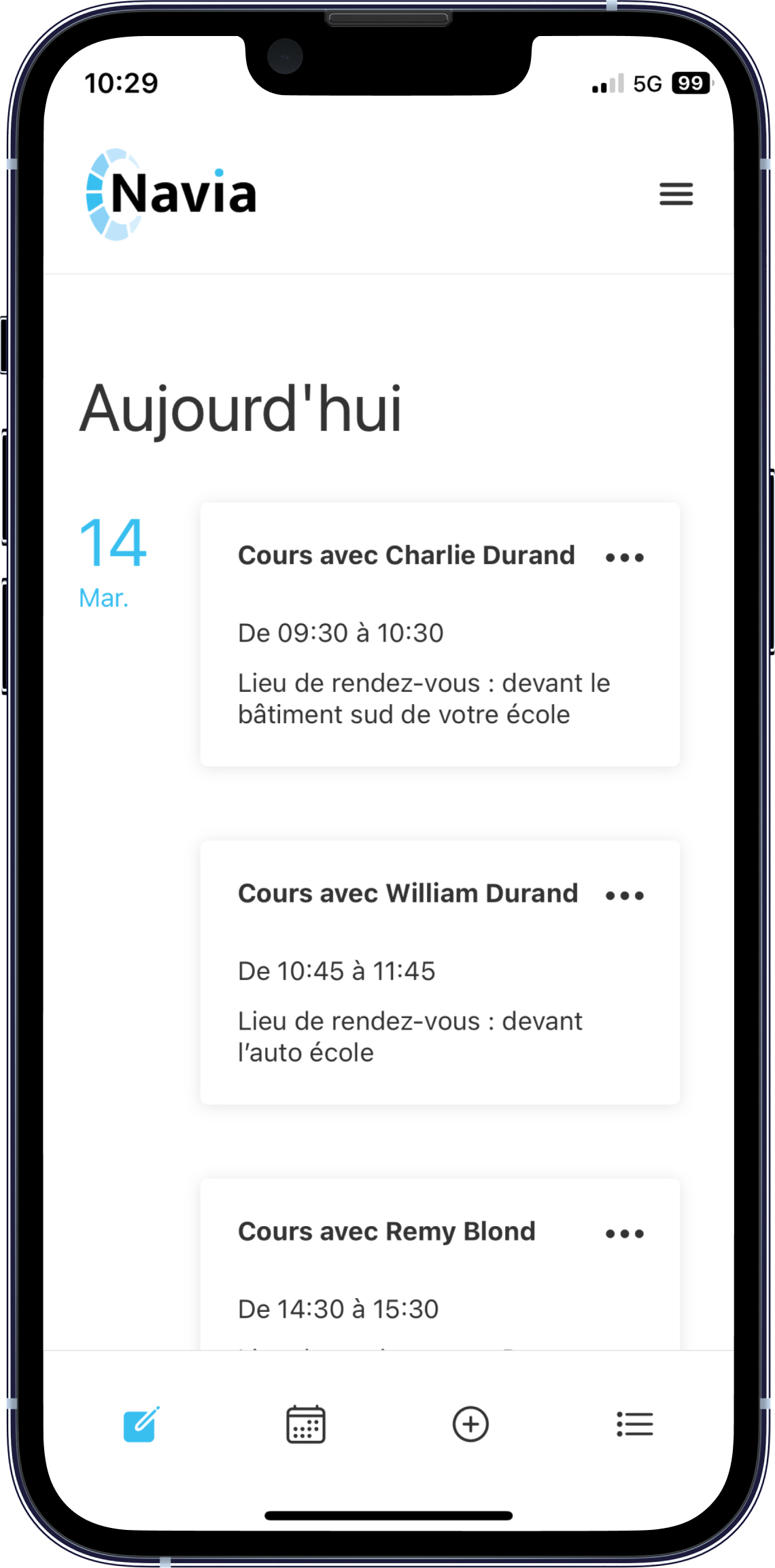Open options for Remy Blond lesson
The image size is (775, 1568).
click(x=624, y=1234)
